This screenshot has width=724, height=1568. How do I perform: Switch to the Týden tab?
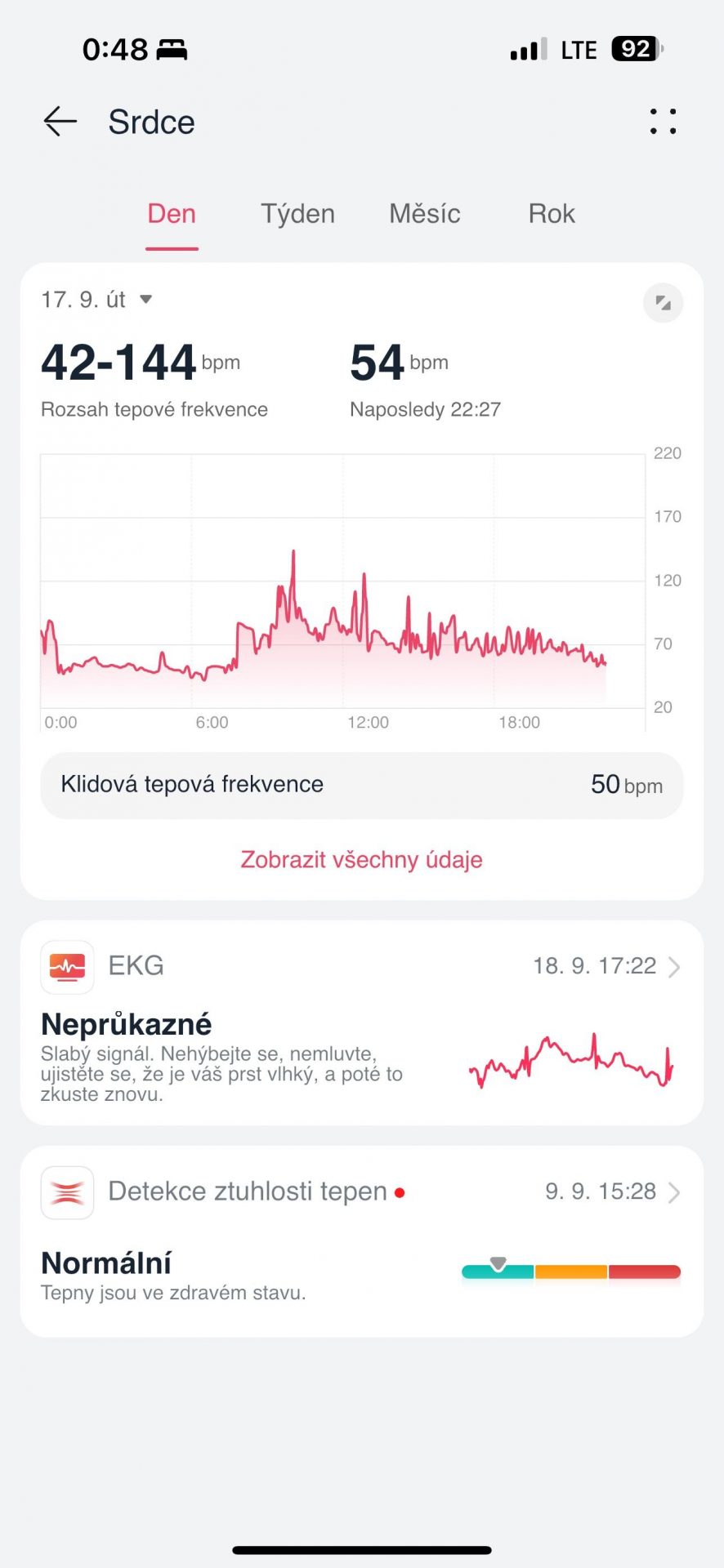tap(297, 214)
